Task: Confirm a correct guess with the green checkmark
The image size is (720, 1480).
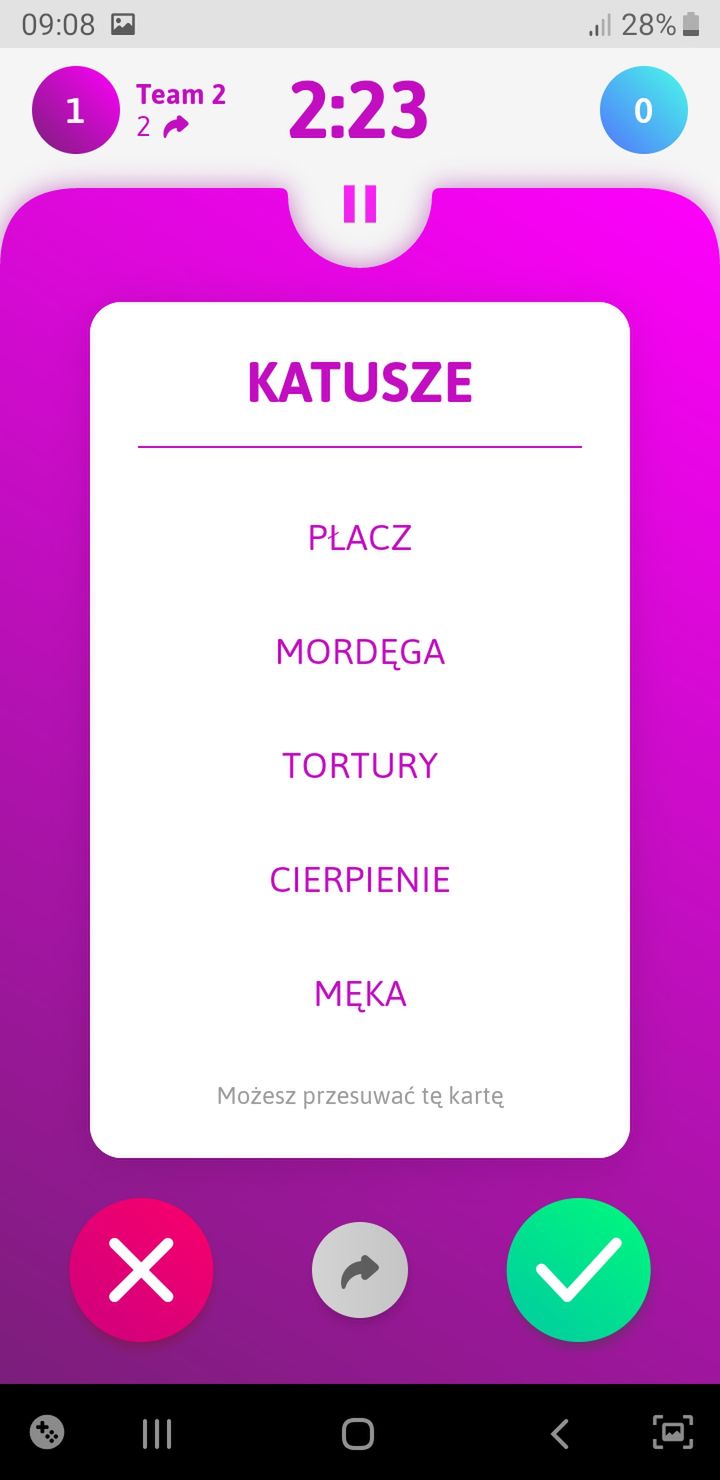Action: pyautogui.click(x=578, y=1269)
